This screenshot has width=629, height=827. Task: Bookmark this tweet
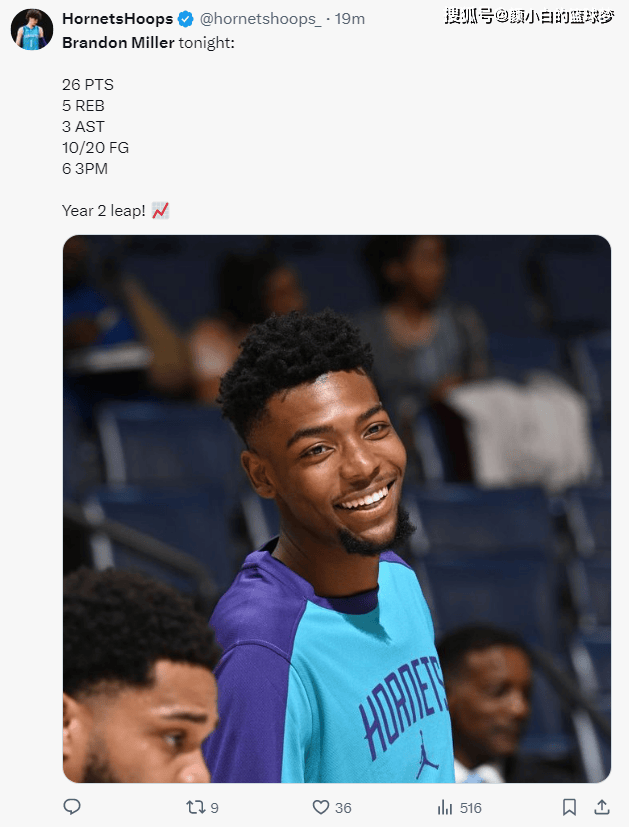point(569,806)
